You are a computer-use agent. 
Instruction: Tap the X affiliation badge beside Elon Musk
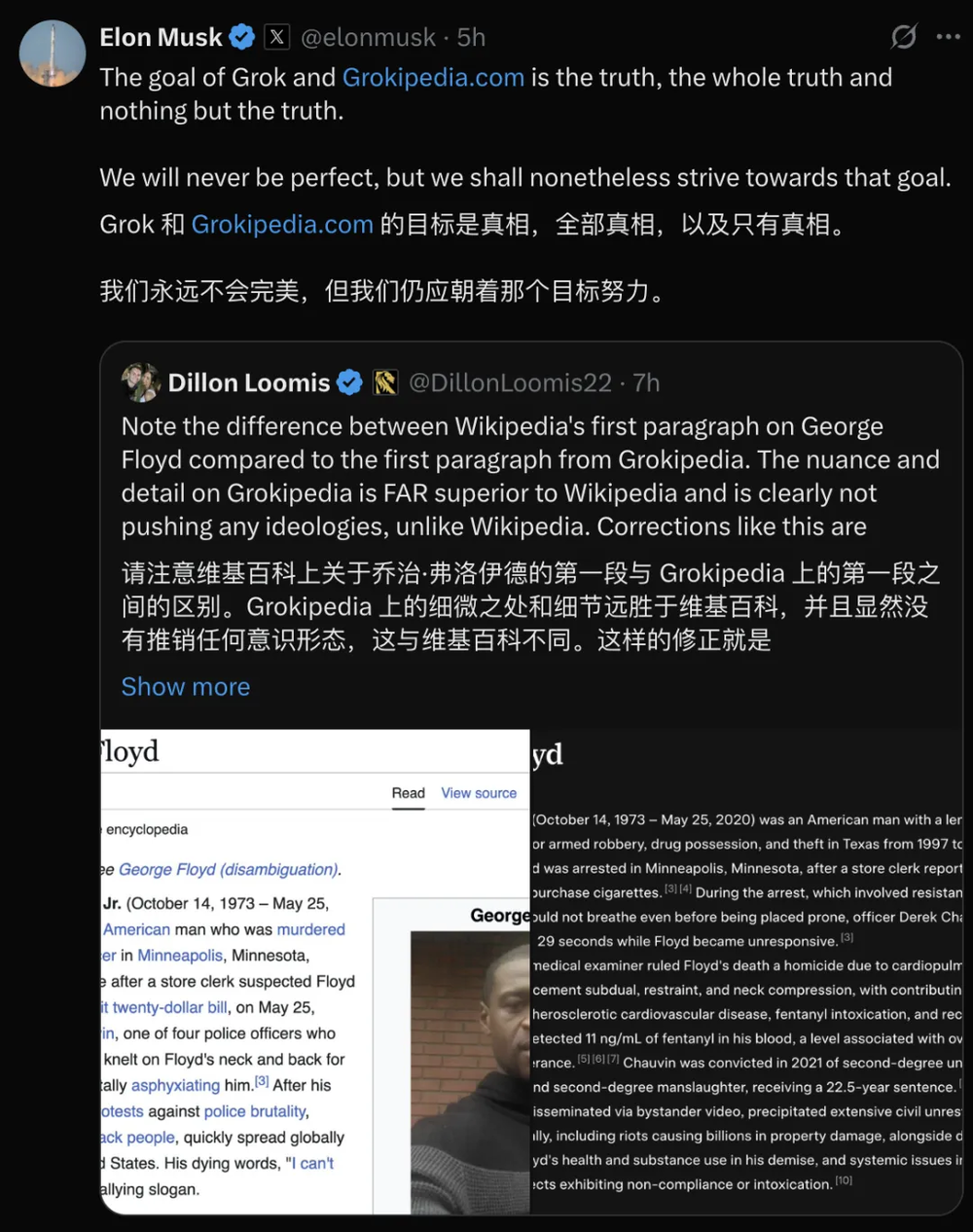277,37
